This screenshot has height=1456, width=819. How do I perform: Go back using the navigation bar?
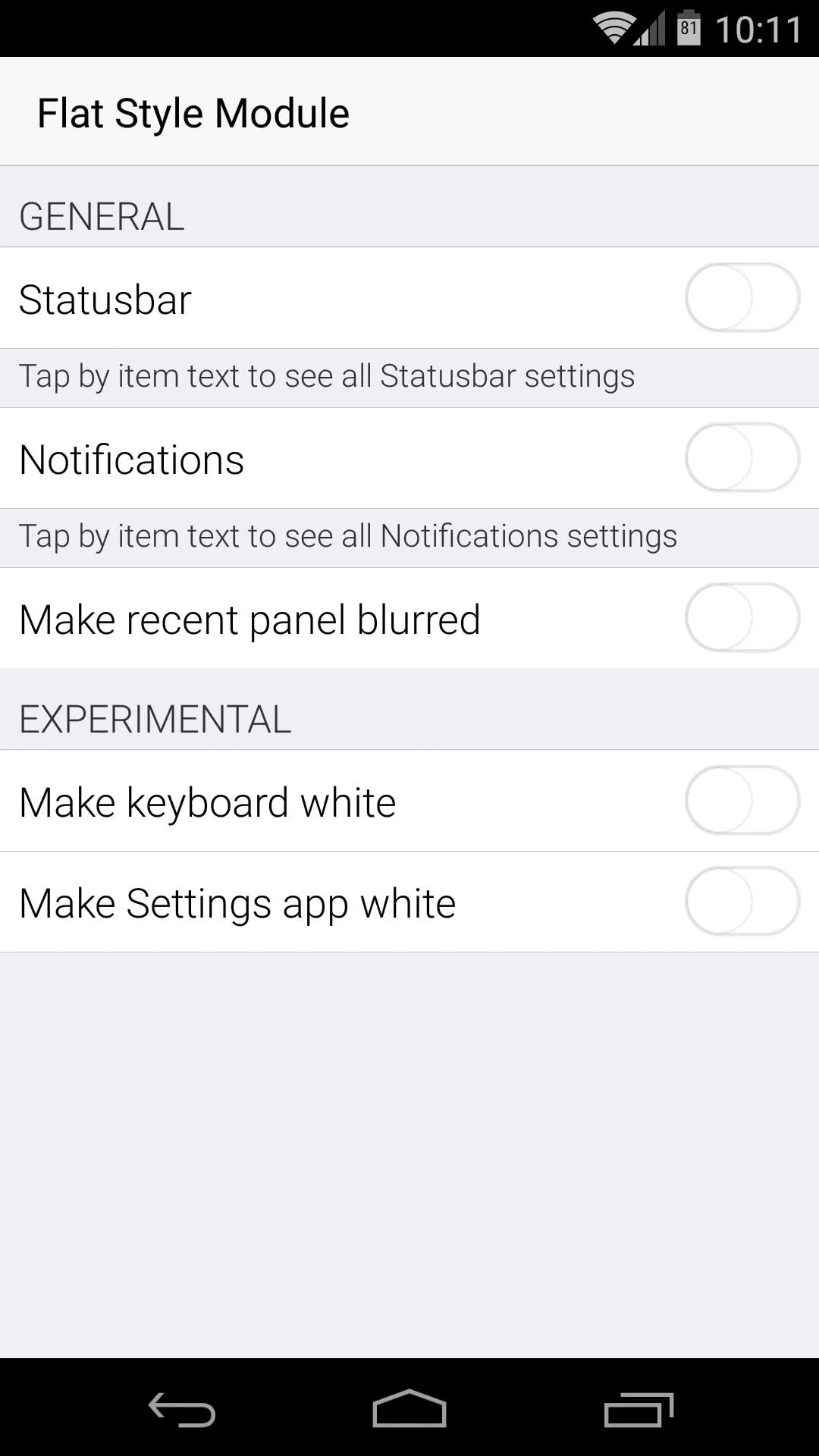coord(182,1410)
